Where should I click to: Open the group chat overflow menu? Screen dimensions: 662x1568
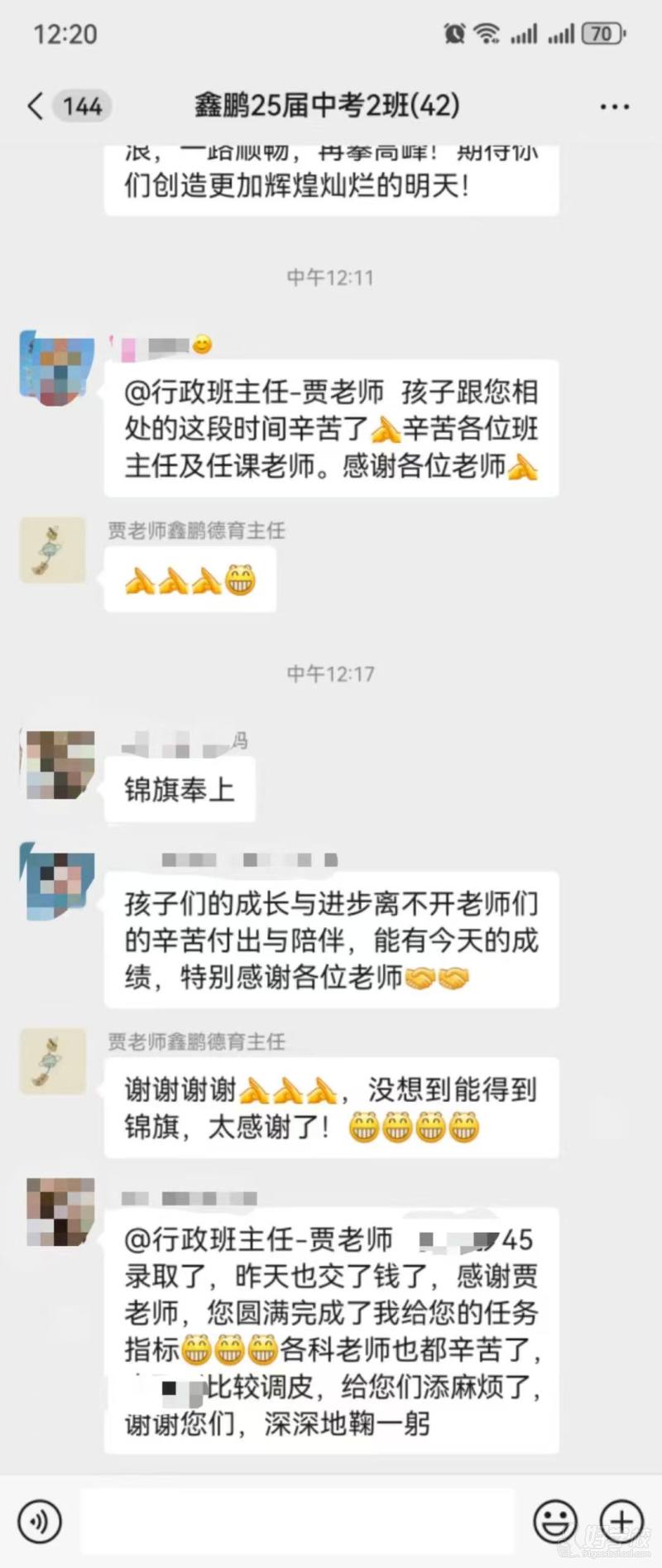click(x=614, y=107)
